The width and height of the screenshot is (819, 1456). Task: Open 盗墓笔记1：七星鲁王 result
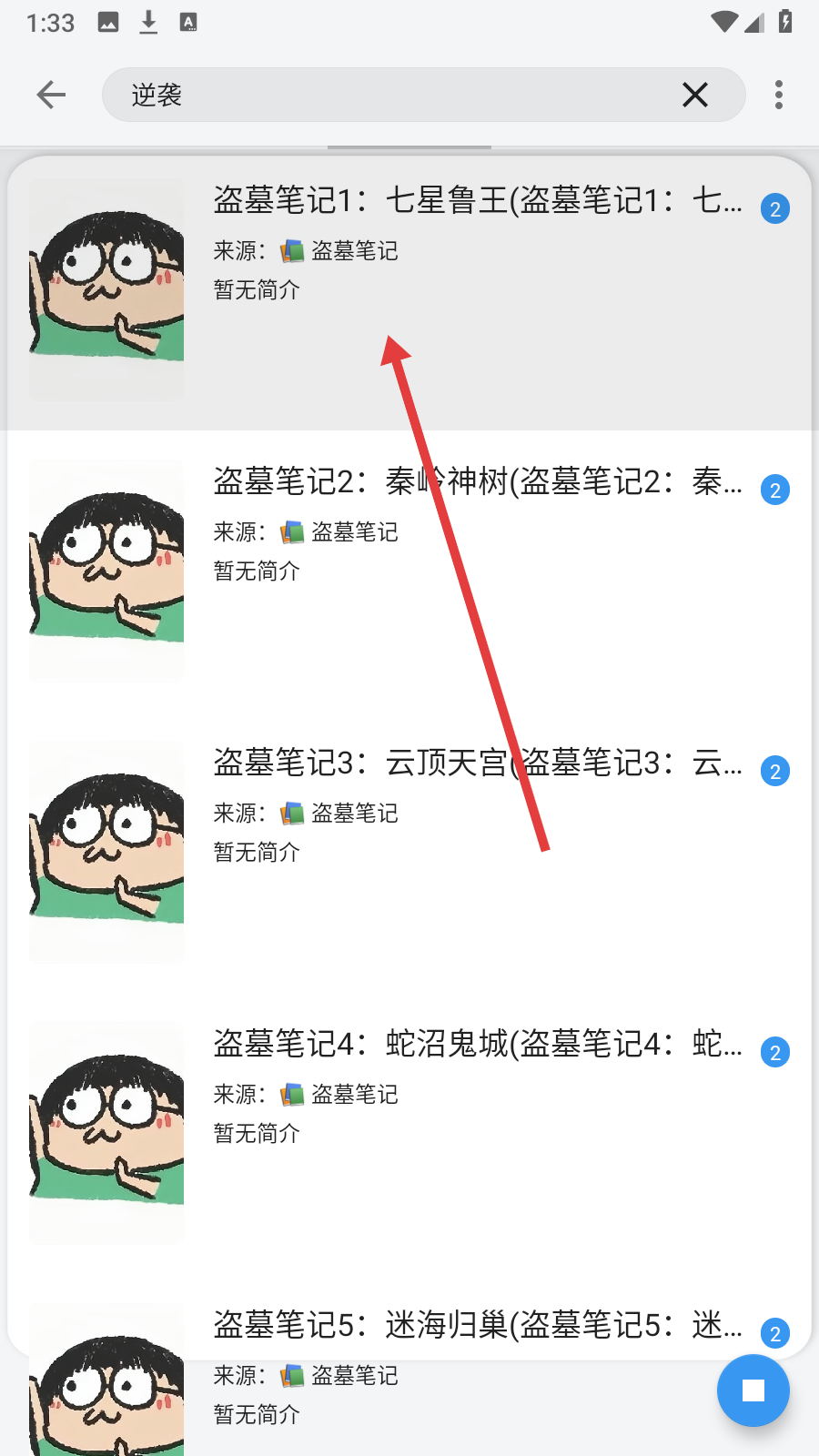click(x=409, y=291)
